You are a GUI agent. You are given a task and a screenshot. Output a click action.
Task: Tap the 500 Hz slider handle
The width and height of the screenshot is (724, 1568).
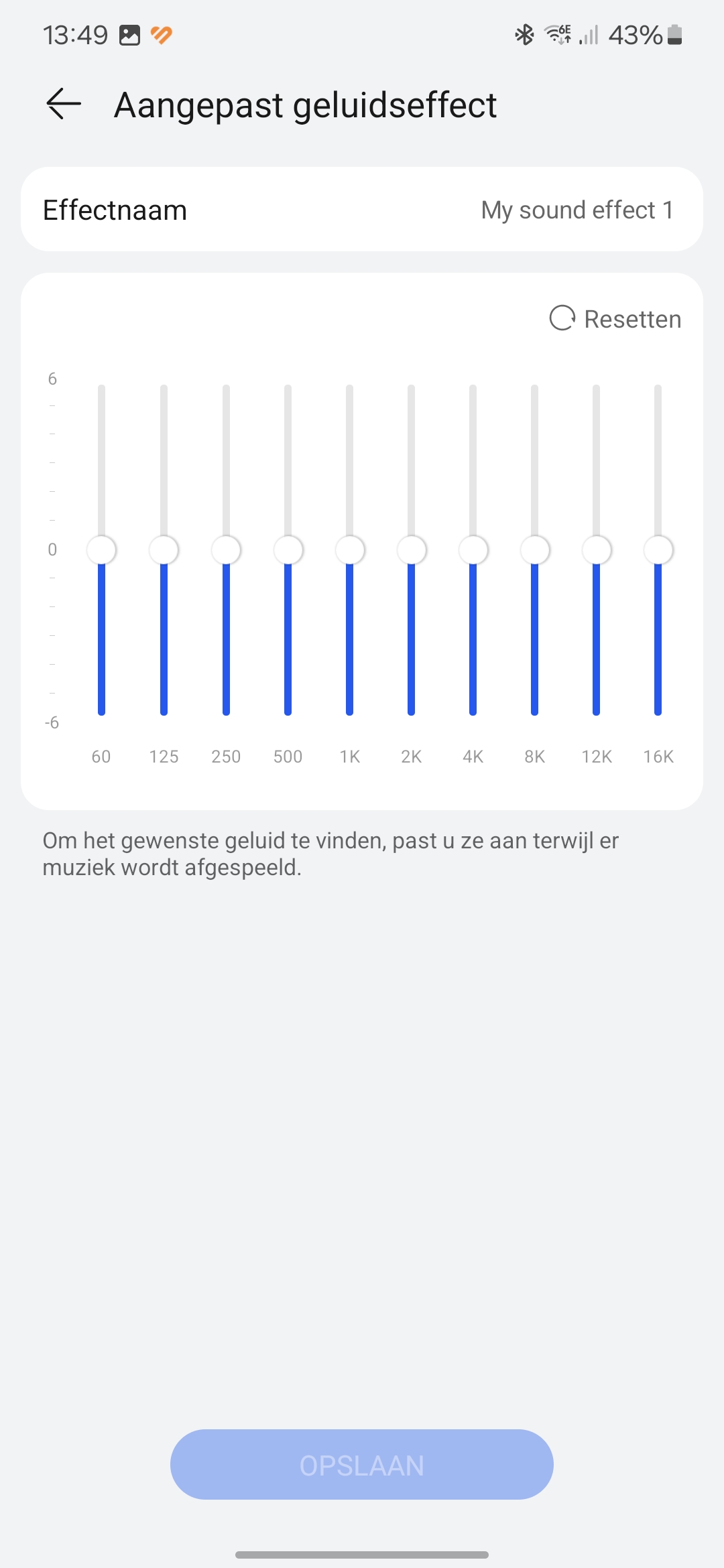288,550
